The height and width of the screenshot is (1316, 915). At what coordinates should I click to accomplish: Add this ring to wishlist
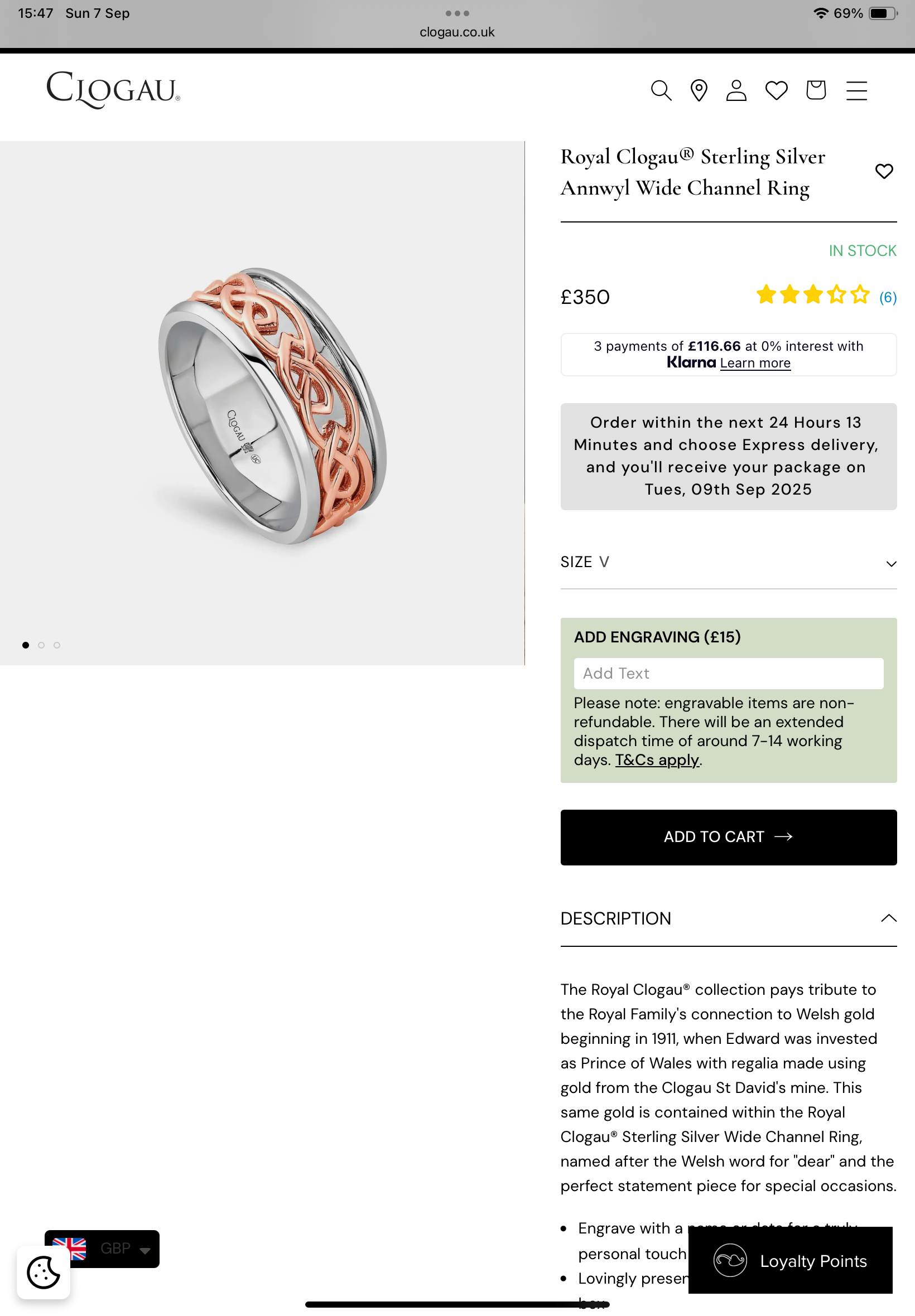(883, 171)
